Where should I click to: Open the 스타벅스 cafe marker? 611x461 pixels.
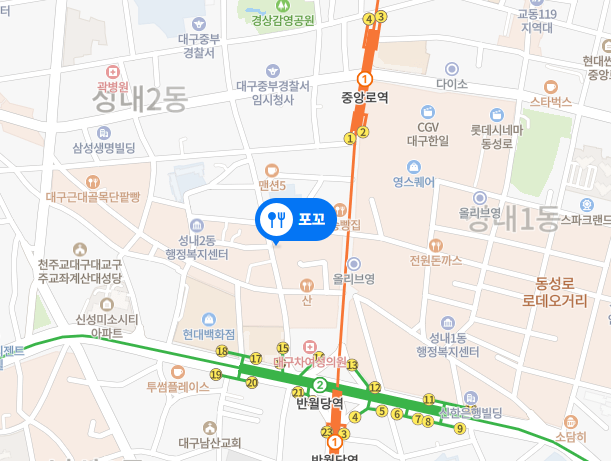coord(549,86)
